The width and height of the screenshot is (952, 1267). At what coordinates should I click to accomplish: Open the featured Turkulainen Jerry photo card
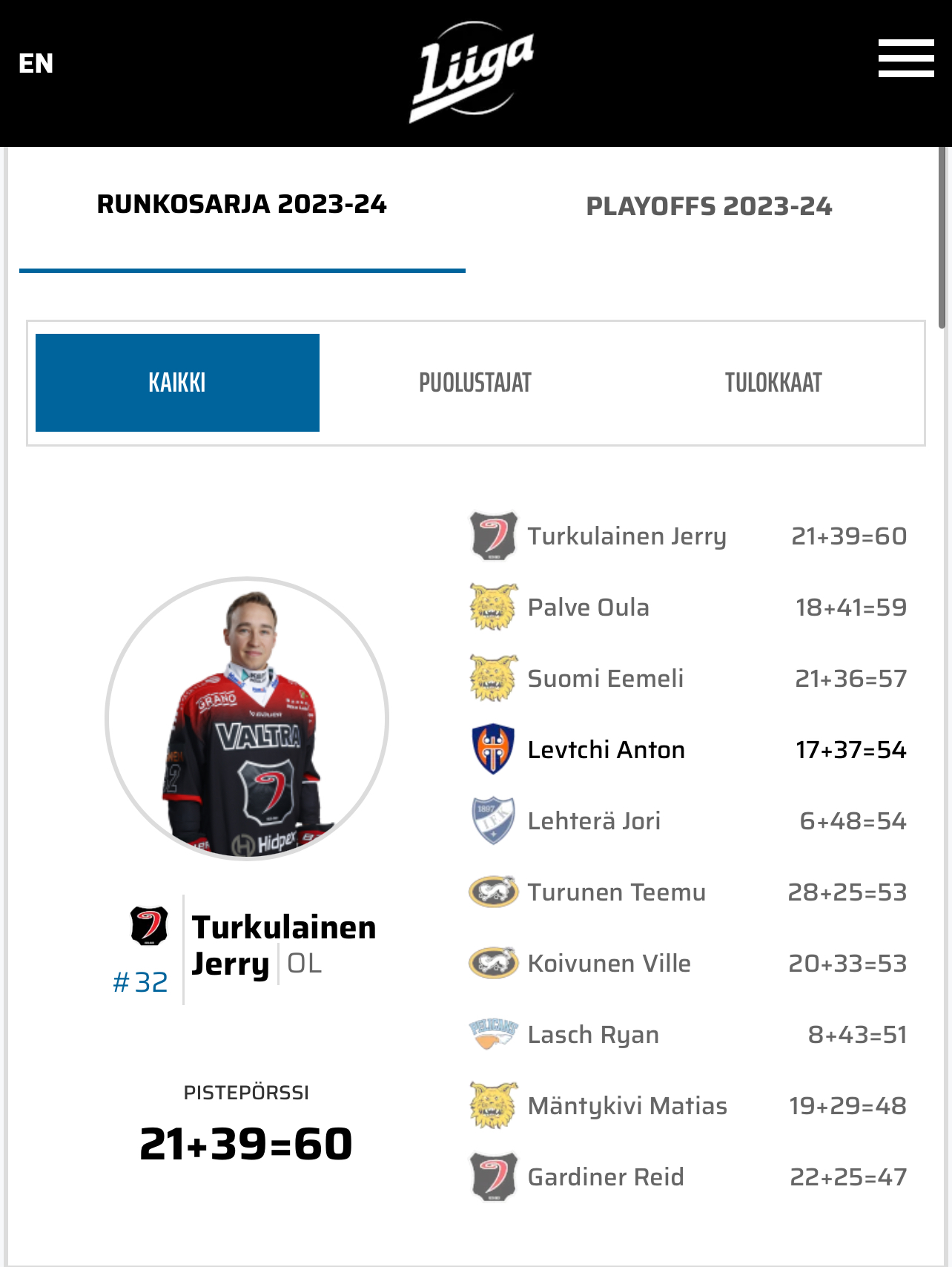(x=247, y=718)
